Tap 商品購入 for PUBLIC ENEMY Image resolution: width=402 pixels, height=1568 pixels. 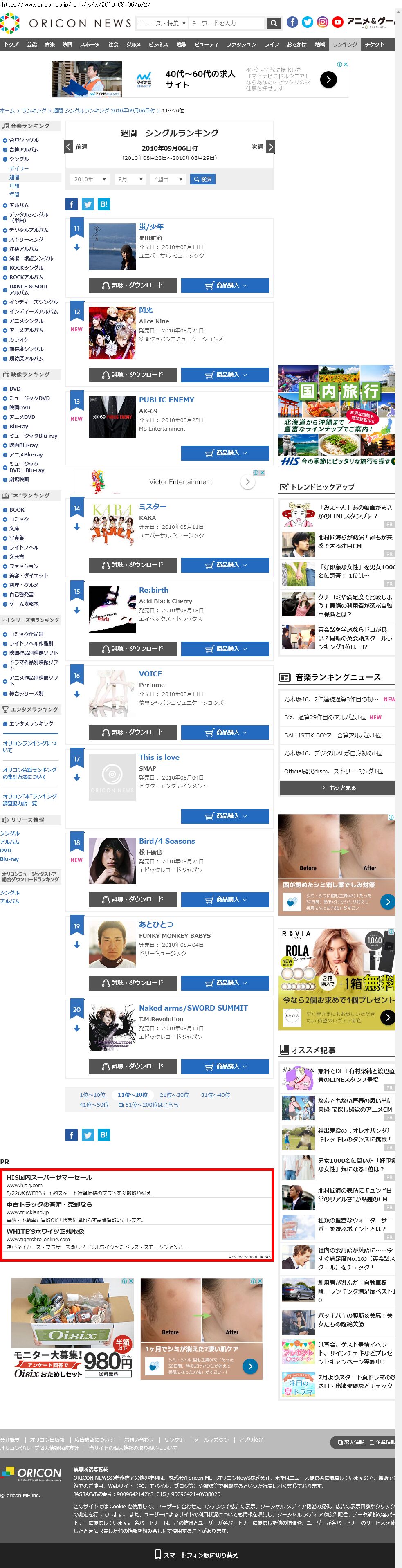225,452
